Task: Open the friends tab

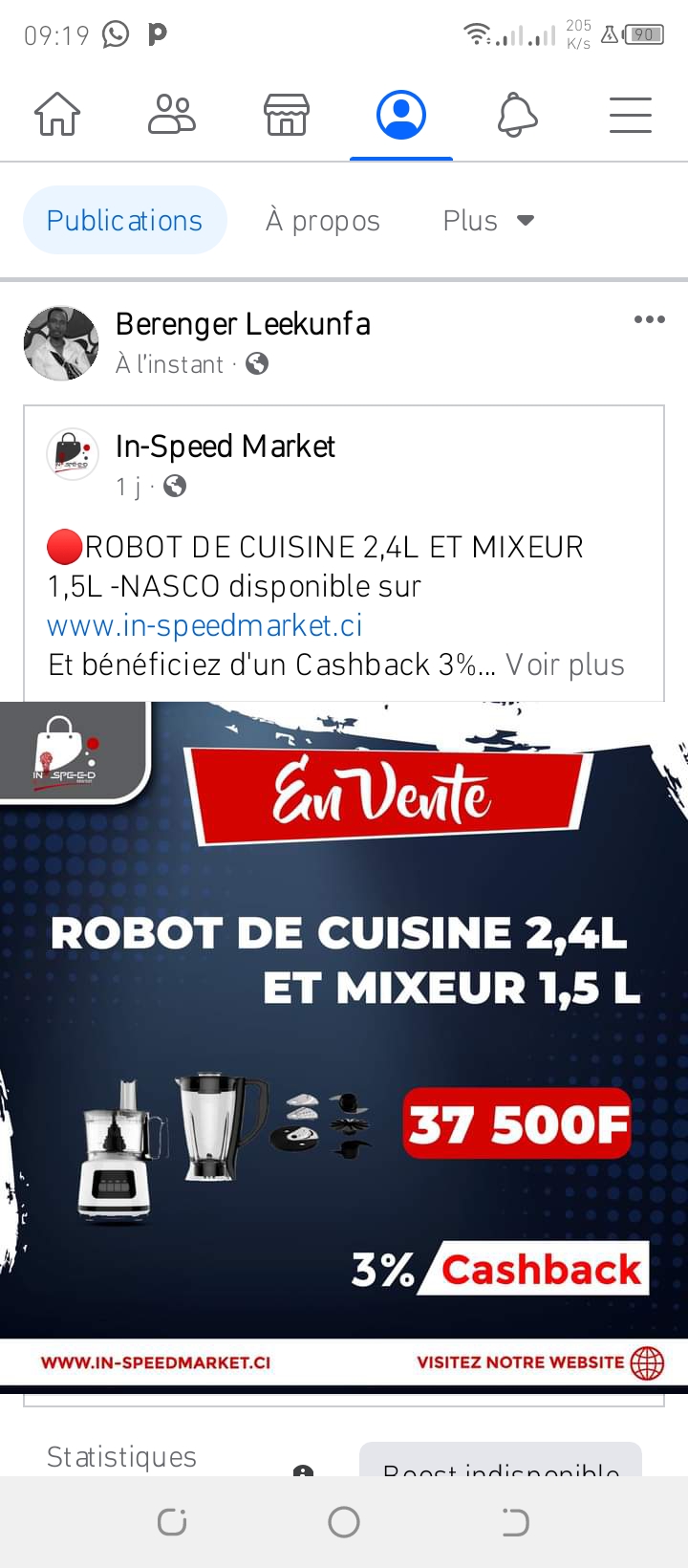Action: point(172,116)
